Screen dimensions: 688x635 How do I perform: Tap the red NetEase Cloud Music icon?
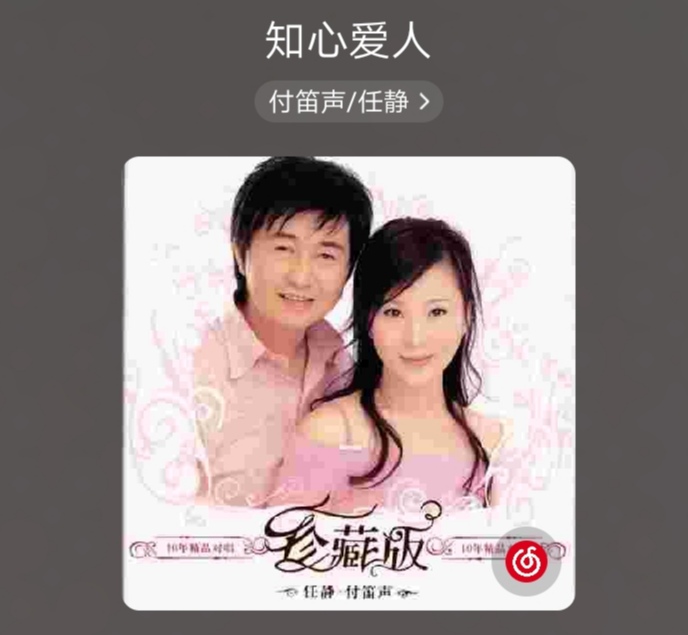coord(526,560)
